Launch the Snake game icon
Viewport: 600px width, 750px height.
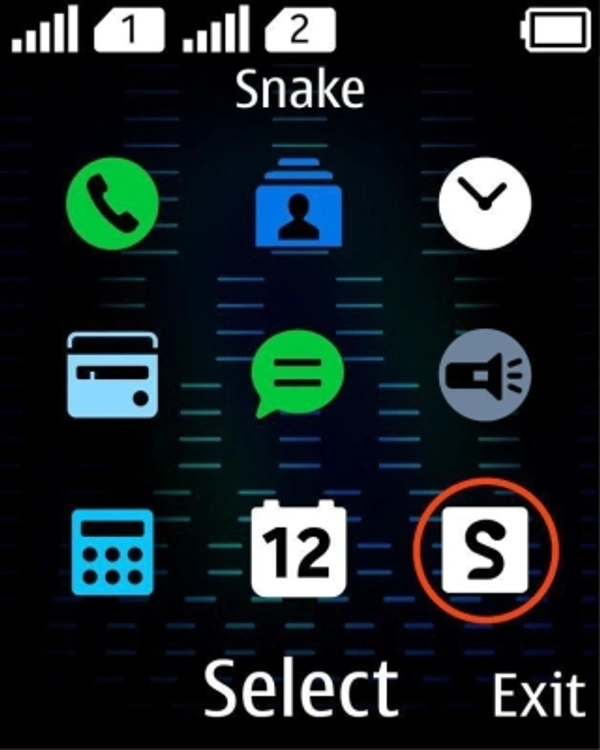pyautogui.click(x=485, y=551)
